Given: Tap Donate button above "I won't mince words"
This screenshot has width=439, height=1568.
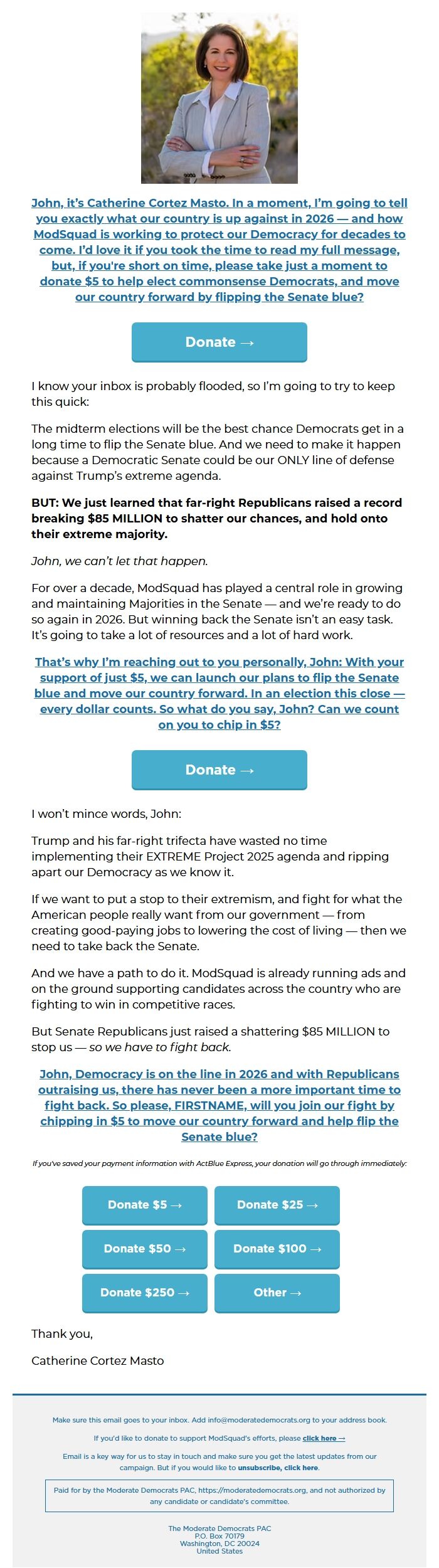Looking at the screenshot, I should pos(219,770).
